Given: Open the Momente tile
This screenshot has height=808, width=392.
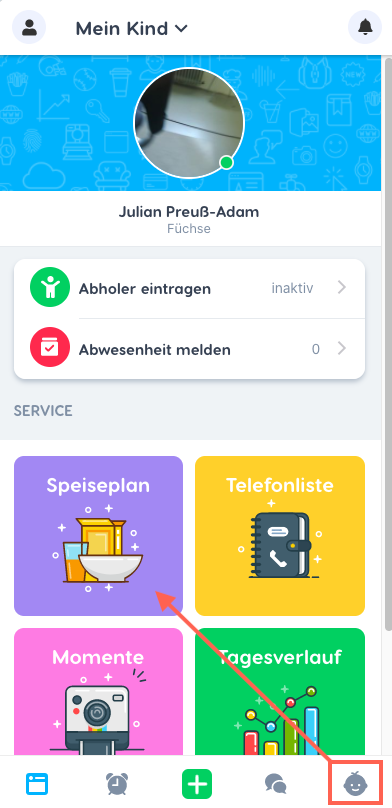Looking at the screenshot, I should pos(98,692).
